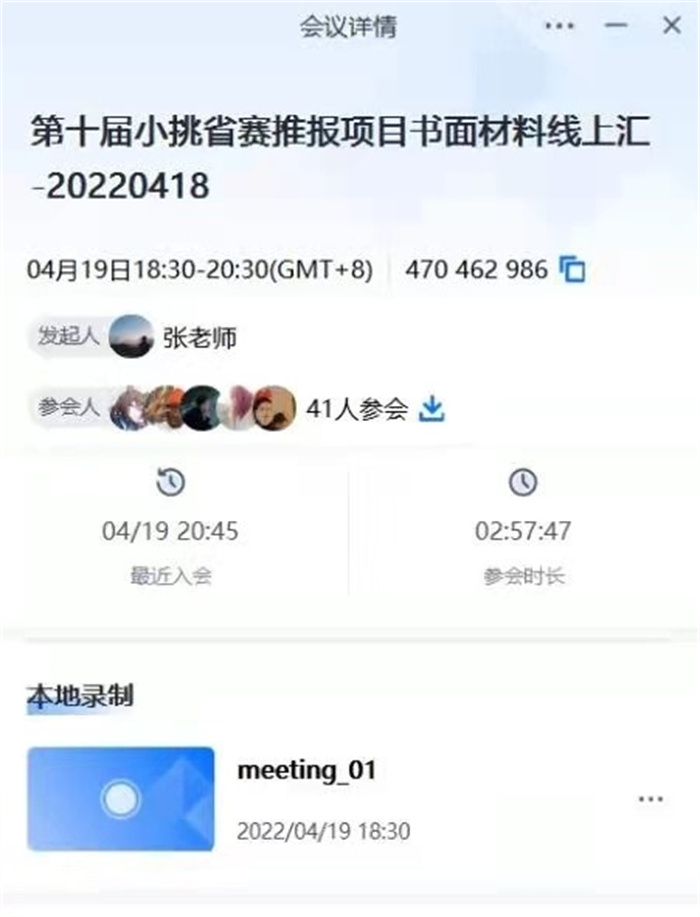Minimize the meeting details window
The width and height of the screenshot is (700, 917).
point(617,26)
